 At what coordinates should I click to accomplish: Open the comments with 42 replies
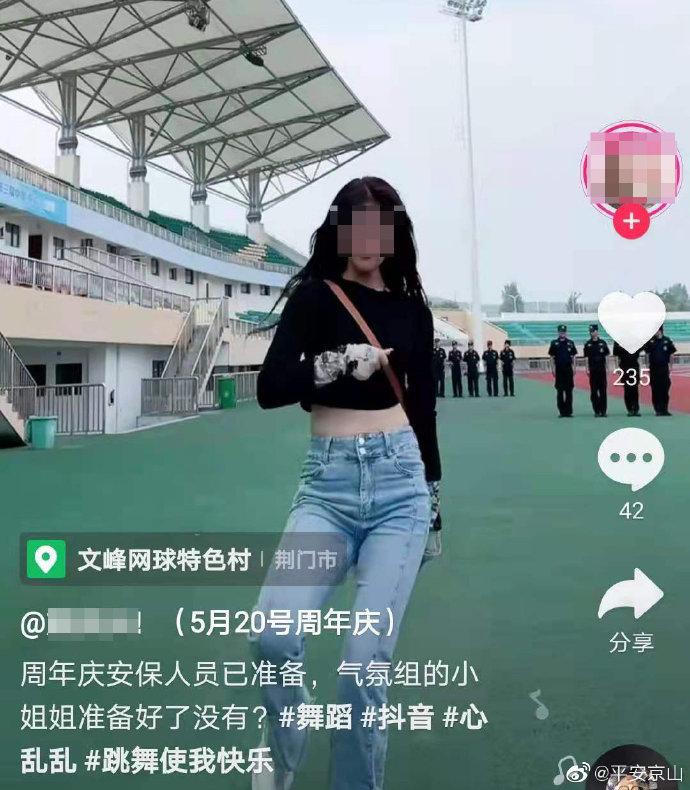tap(630, 460)
